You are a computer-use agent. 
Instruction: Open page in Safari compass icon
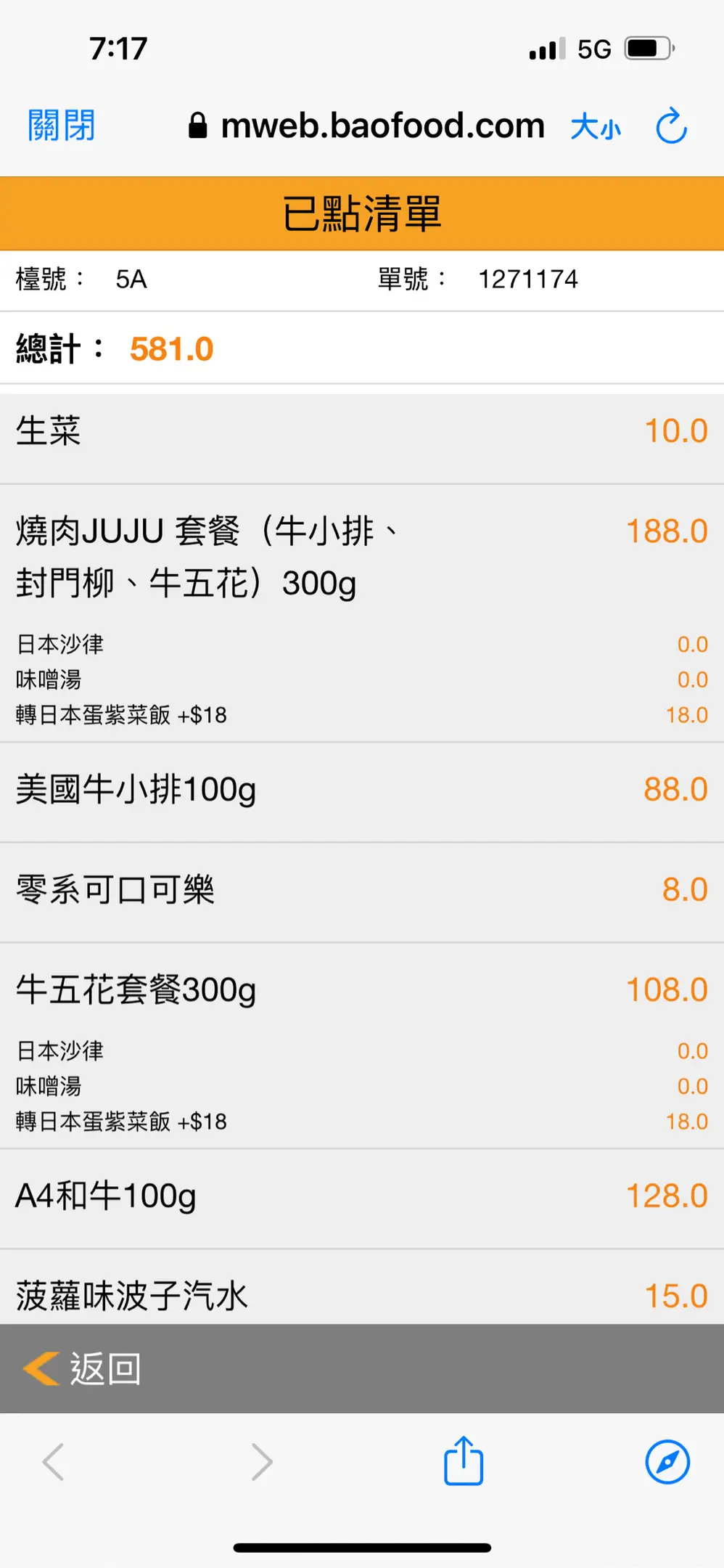pos(667,1461)
